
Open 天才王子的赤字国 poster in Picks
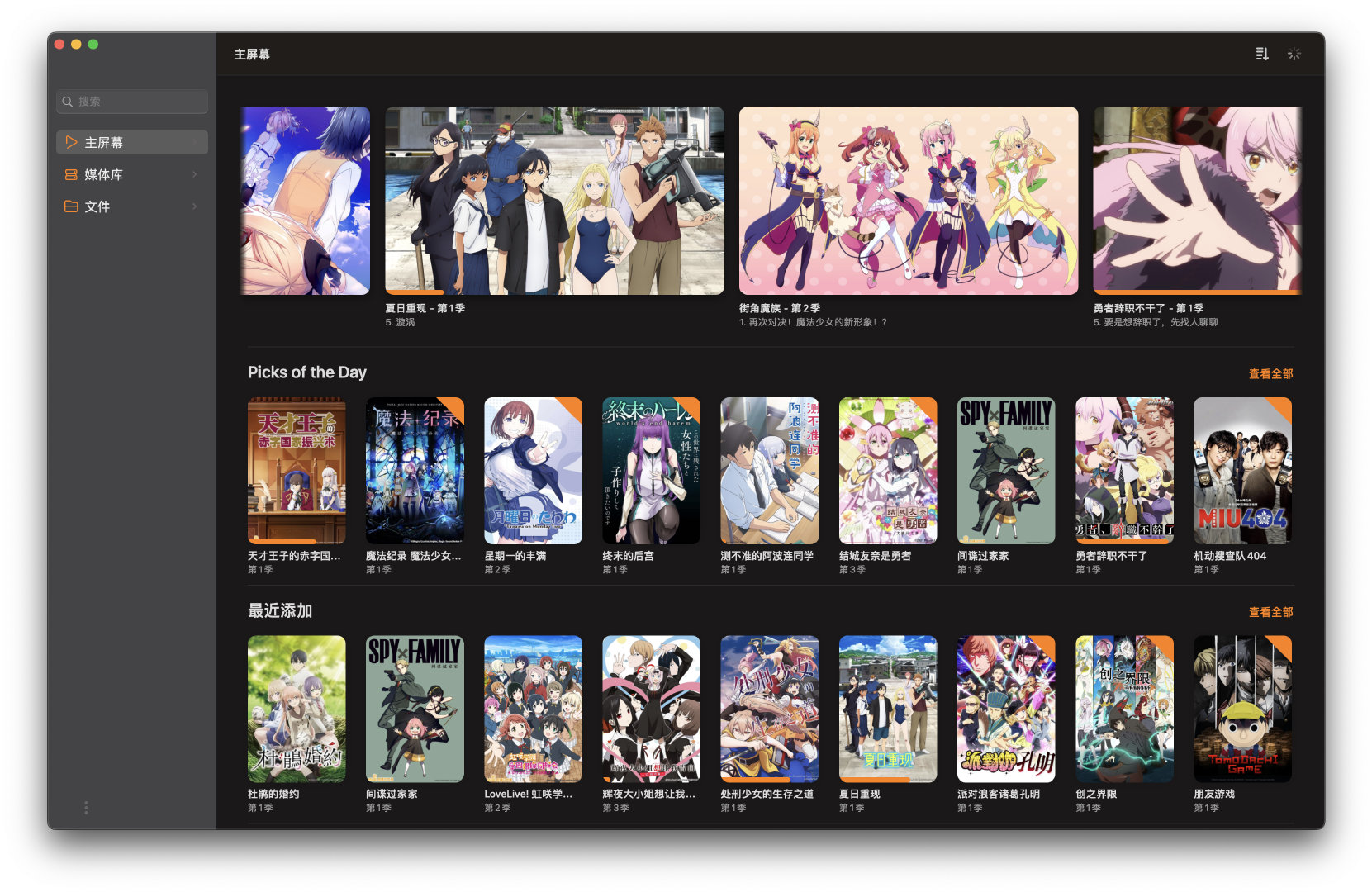coord(297,471)
